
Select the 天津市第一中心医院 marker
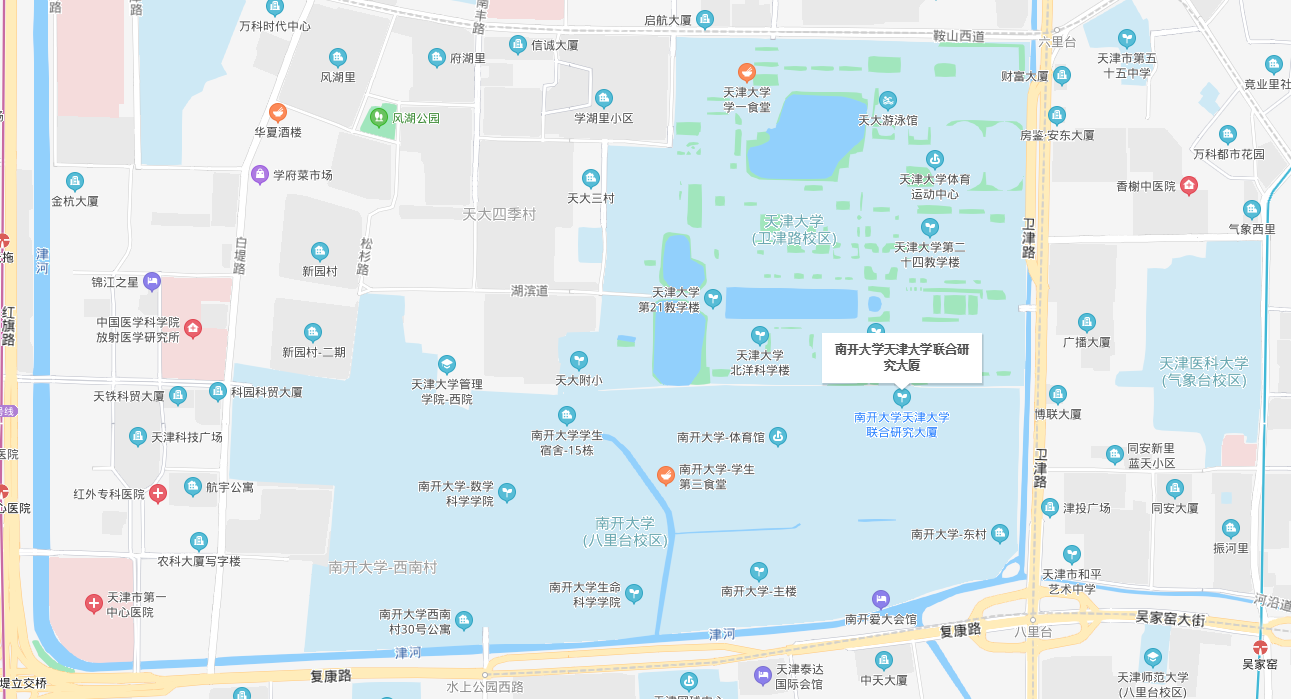pyautogui.click(x=93, y=603)
